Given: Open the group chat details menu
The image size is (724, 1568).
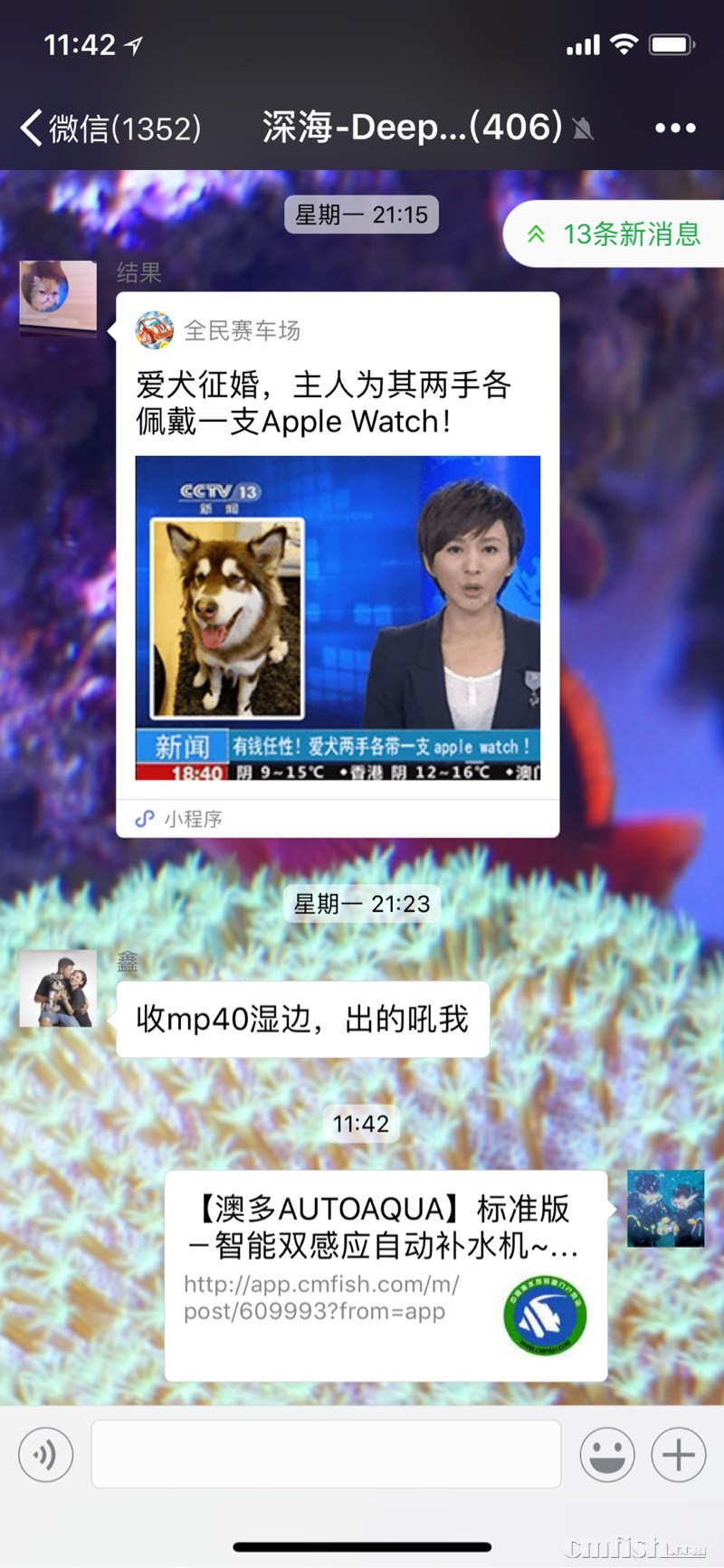Looking at the screenshot, I should pyautogui.click(x=675, y=128).
